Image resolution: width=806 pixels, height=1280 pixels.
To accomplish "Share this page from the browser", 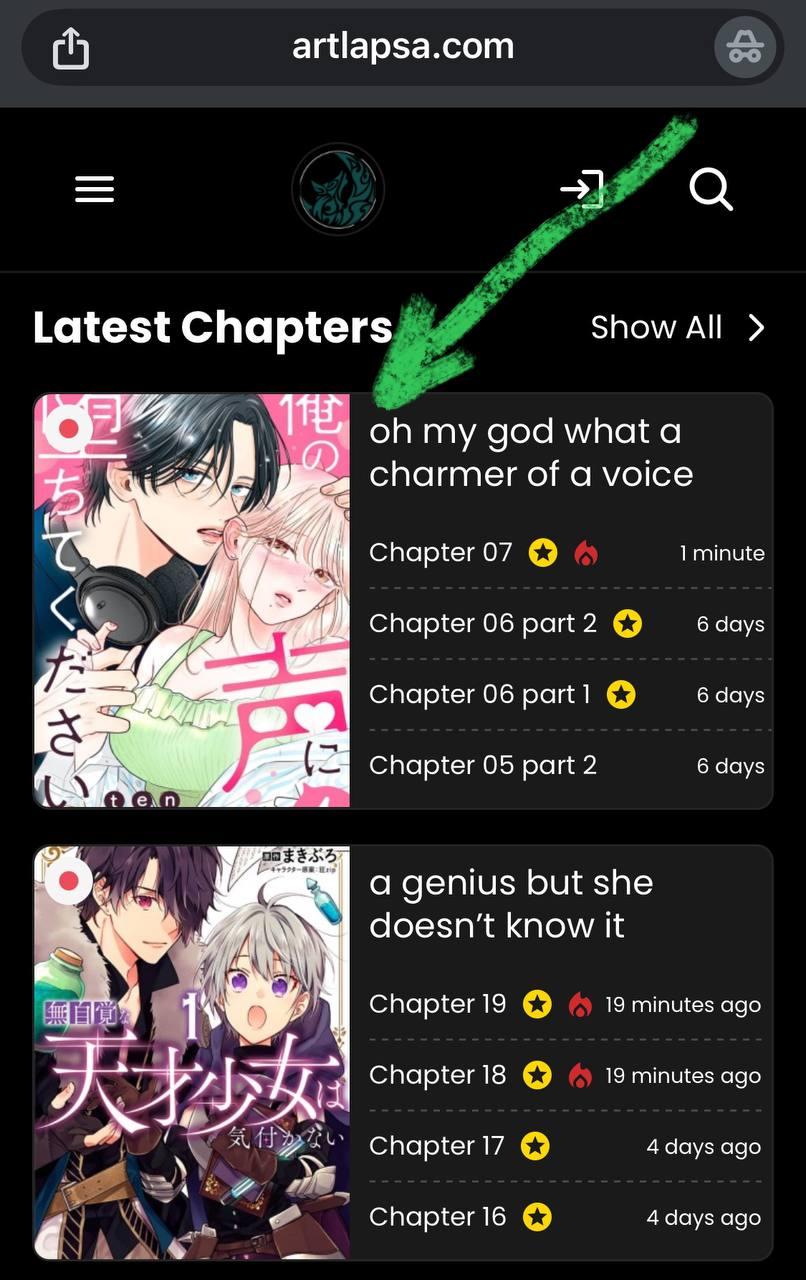I will (70, 48).
